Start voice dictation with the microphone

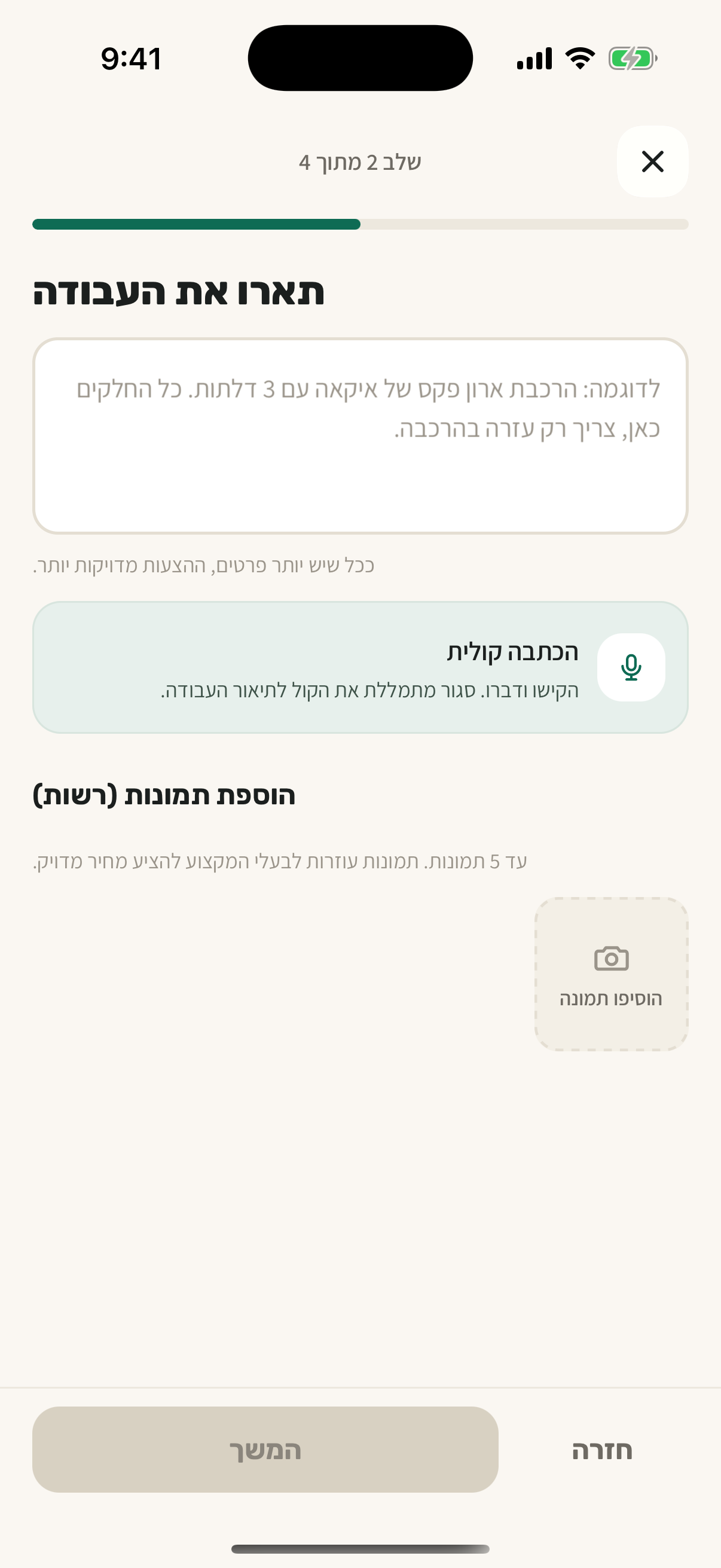click(631, 667)
